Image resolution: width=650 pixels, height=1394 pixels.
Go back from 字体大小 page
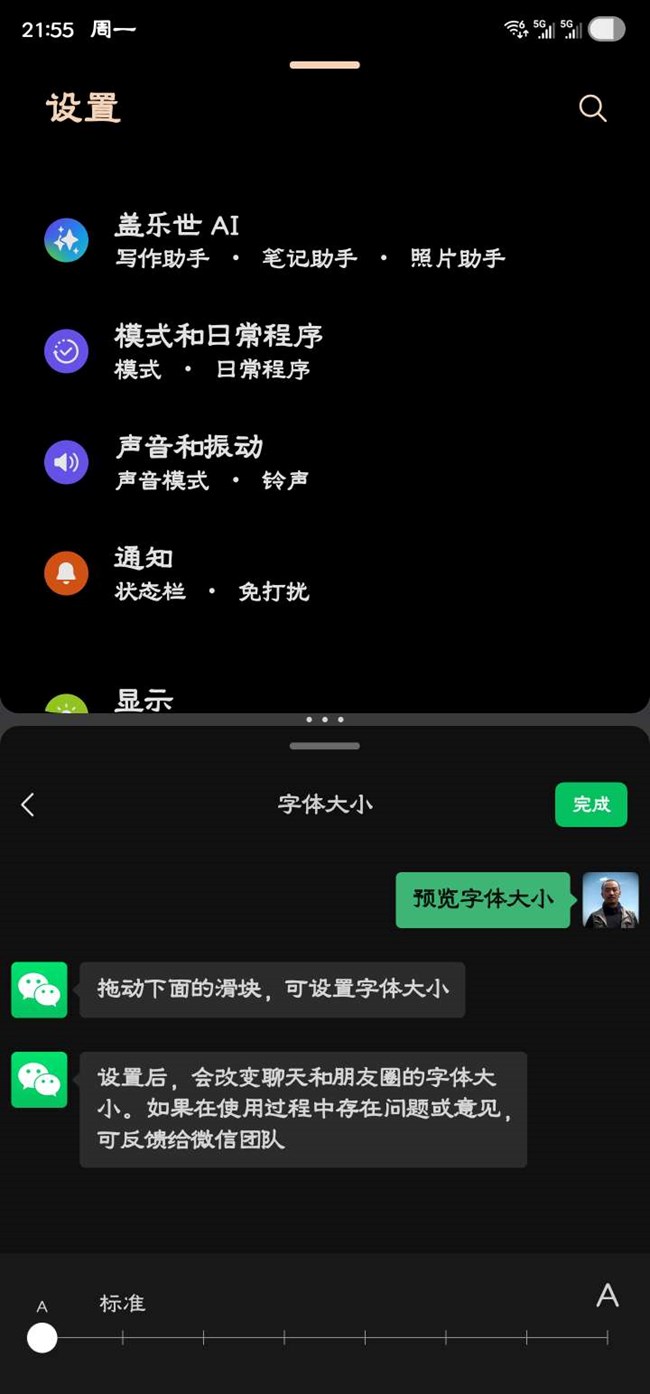click(x=28, y=804)
